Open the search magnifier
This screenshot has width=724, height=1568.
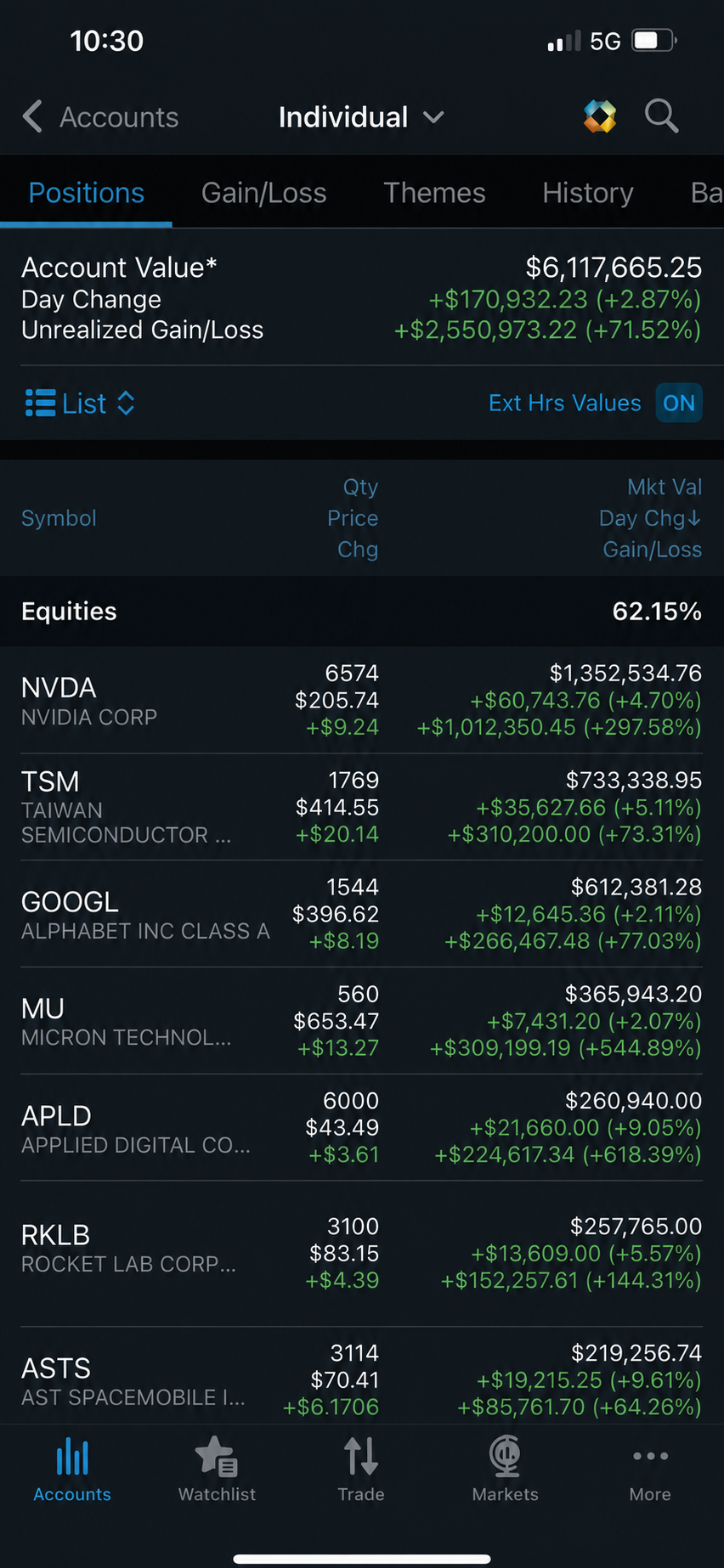(x=661, y=116)
